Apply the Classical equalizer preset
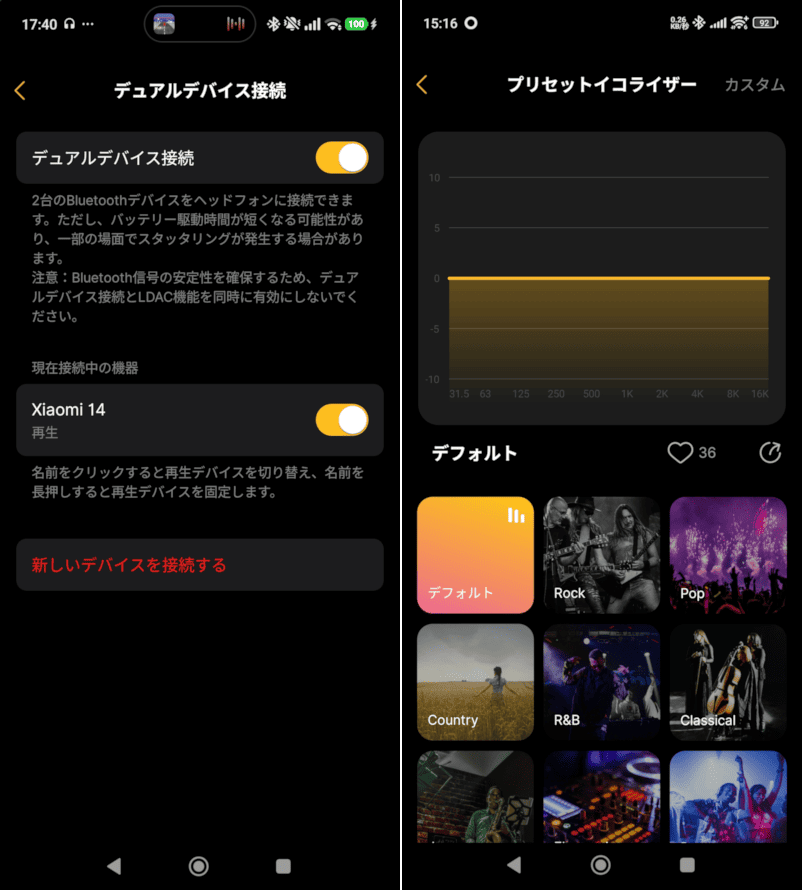Screen dimensions: 802x890 pos(728,682)
